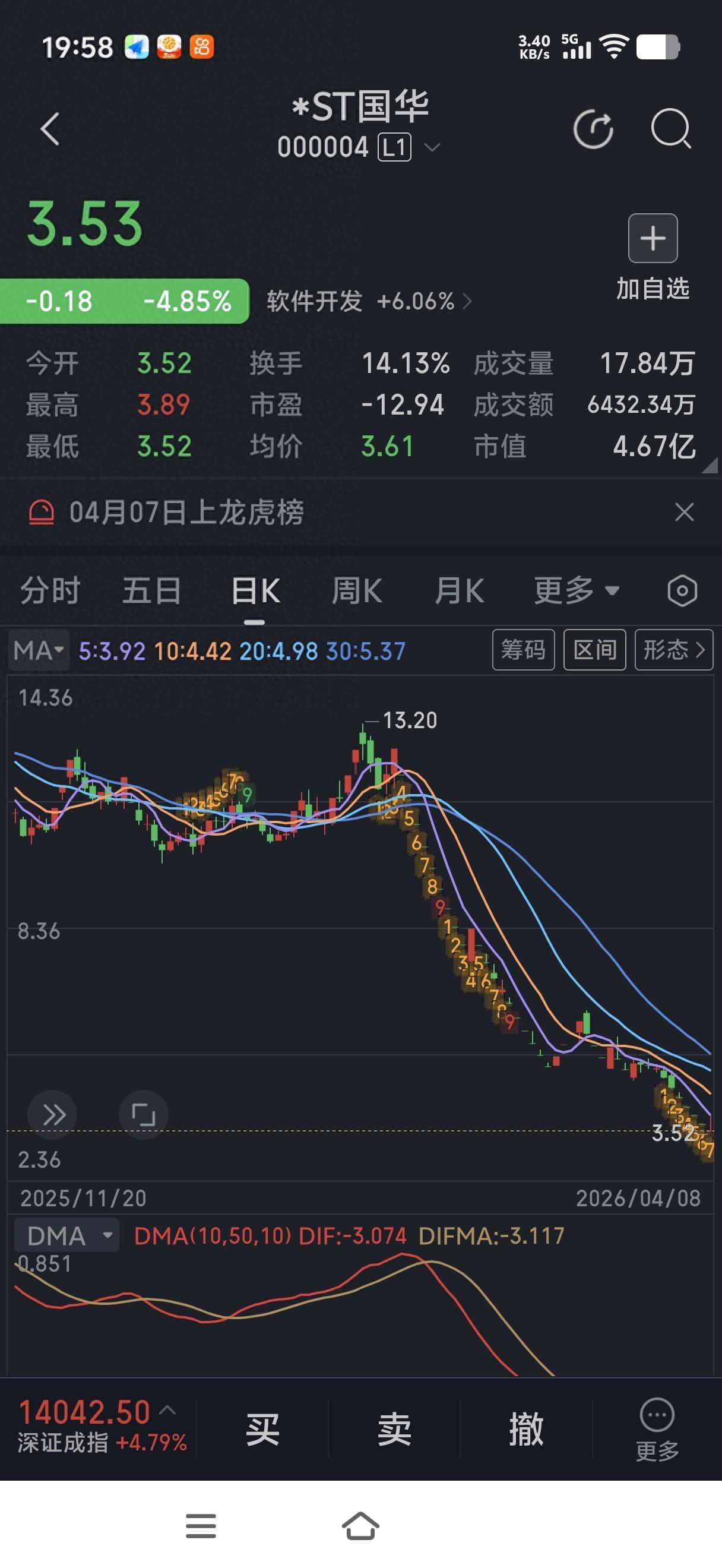Select the 月K tab
The height and width of the screenshot is (1568, 722).
point(459,590)
